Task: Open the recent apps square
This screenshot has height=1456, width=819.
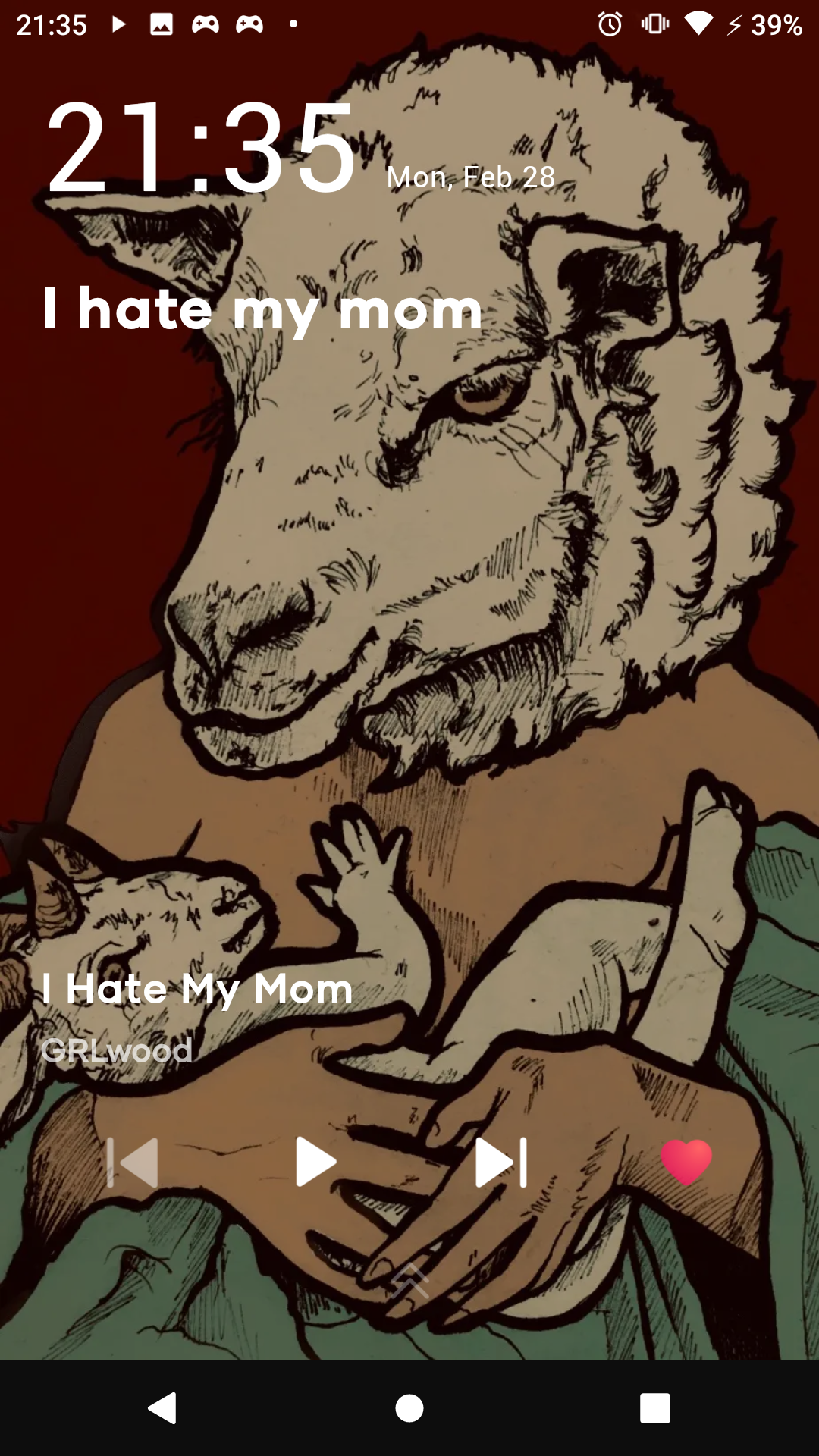Action: [x=655, y=1408]
